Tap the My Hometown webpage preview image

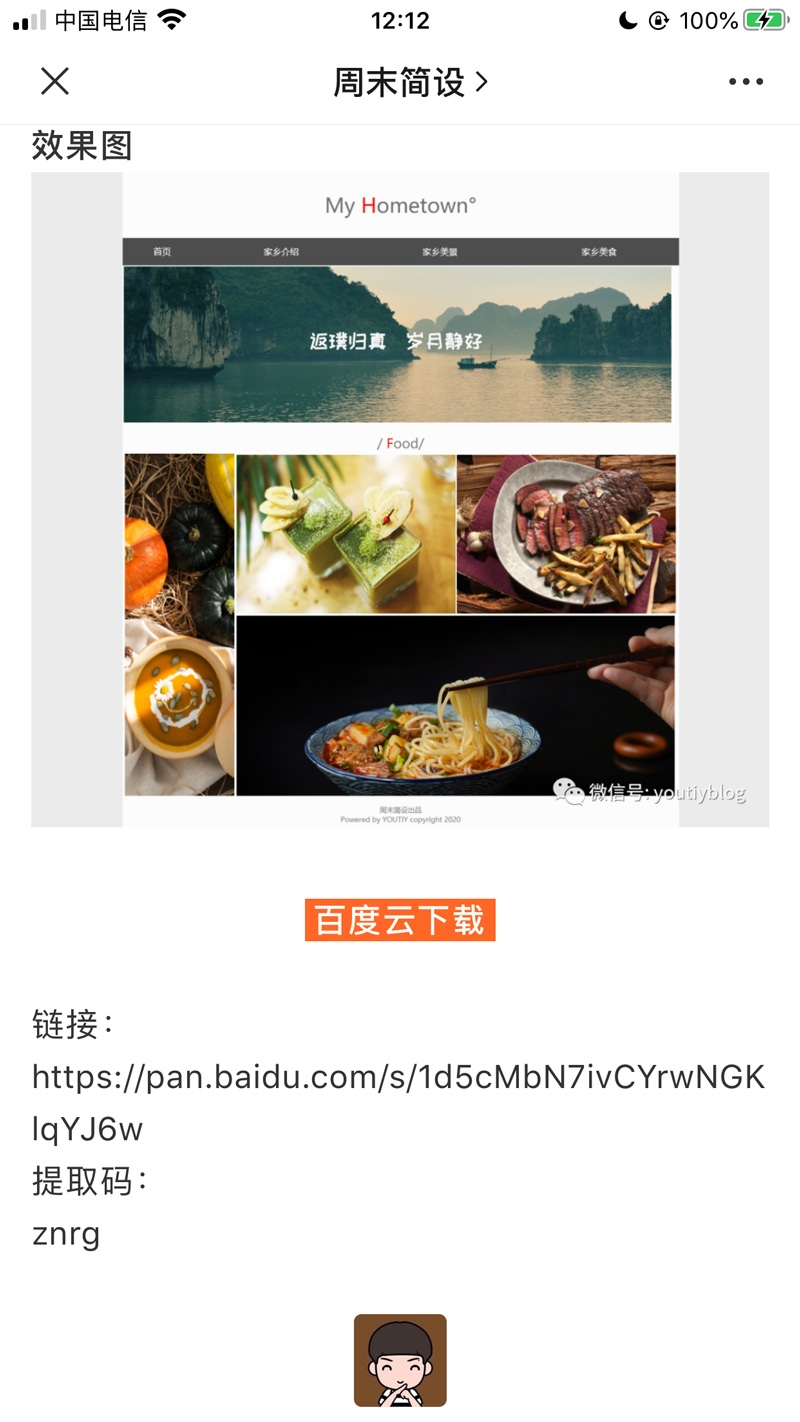[x=399, y=500]
